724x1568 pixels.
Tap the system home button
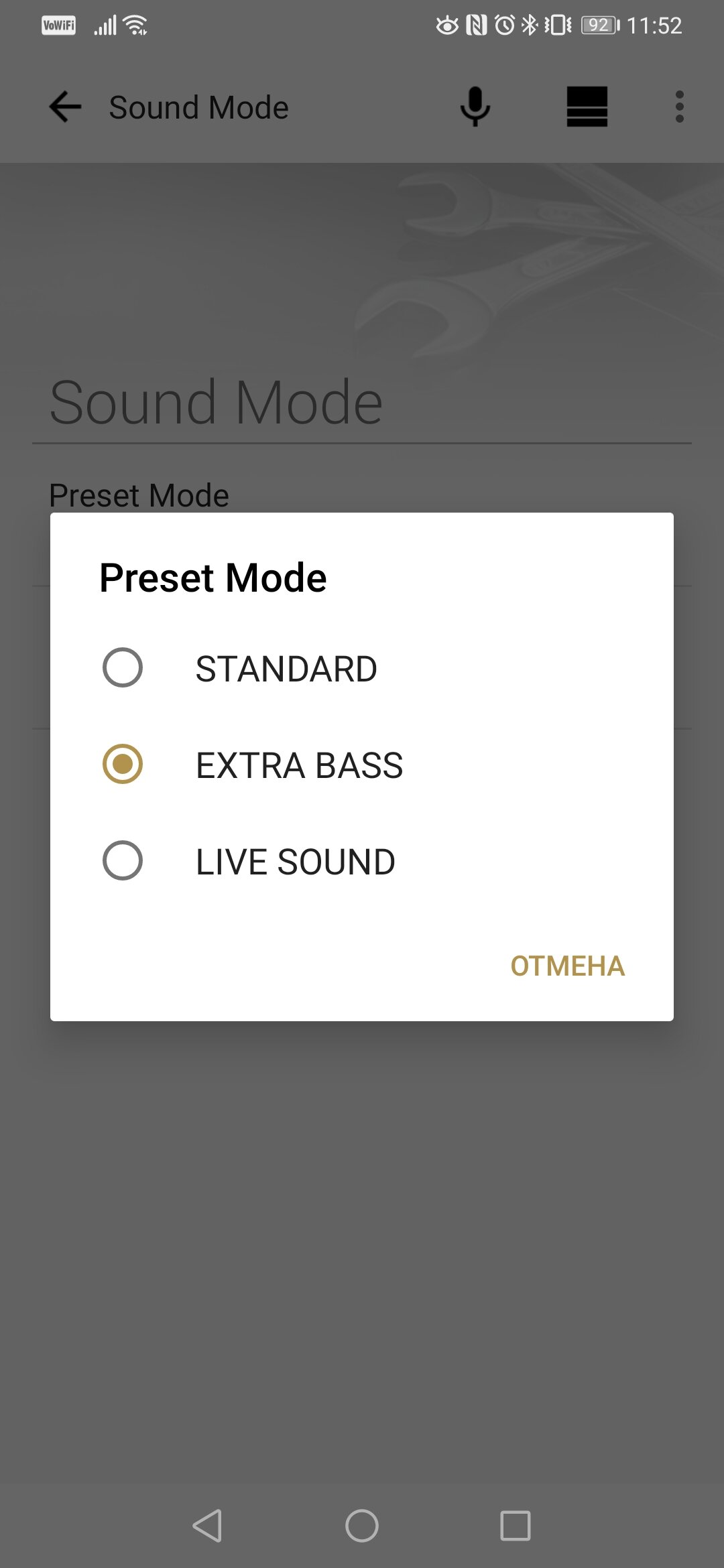click(362, 1526)
